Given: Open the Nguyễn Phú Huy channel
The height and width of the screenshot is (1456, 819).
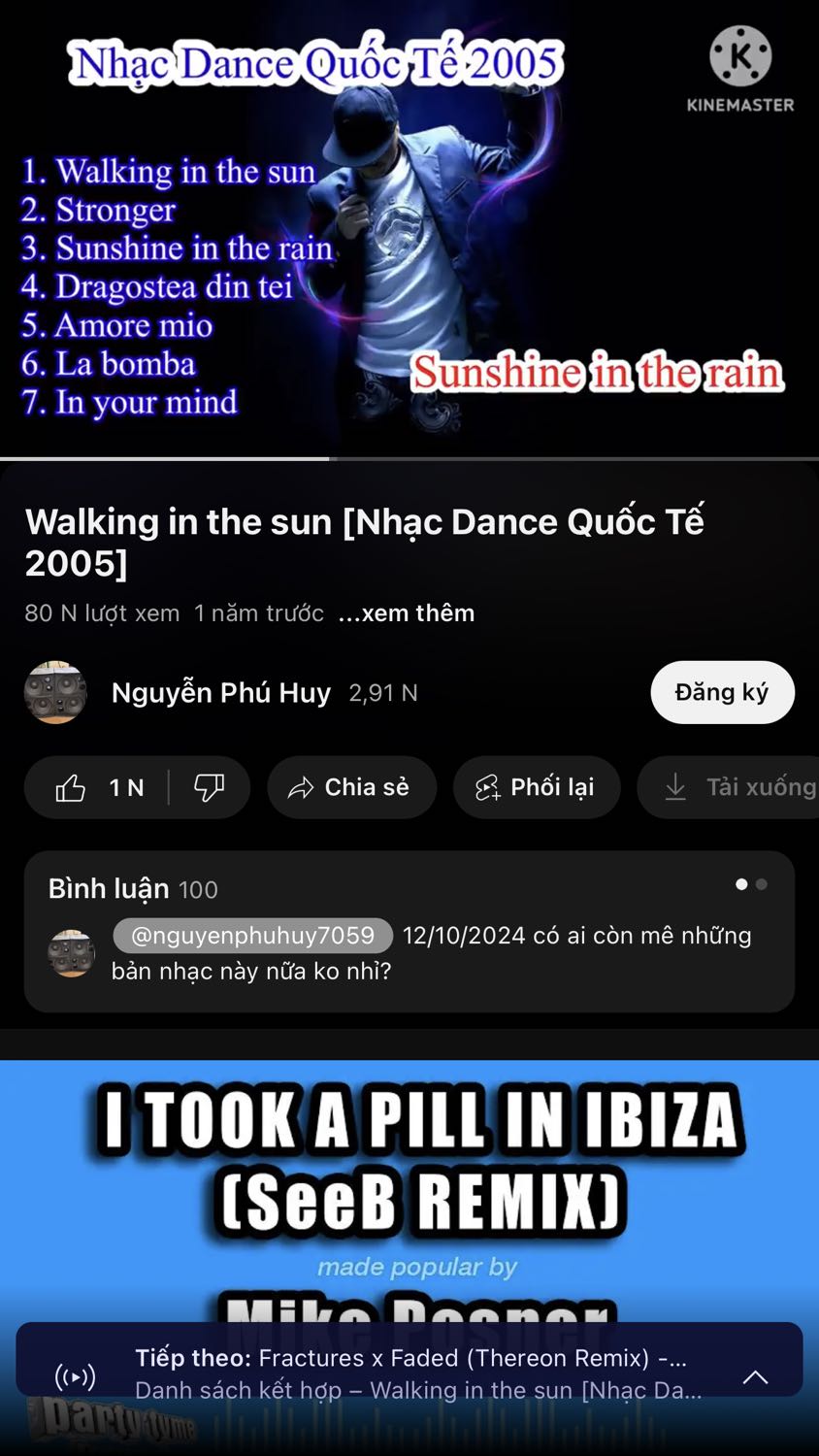Looking at the screenshot, I should [x=220, y=692].
